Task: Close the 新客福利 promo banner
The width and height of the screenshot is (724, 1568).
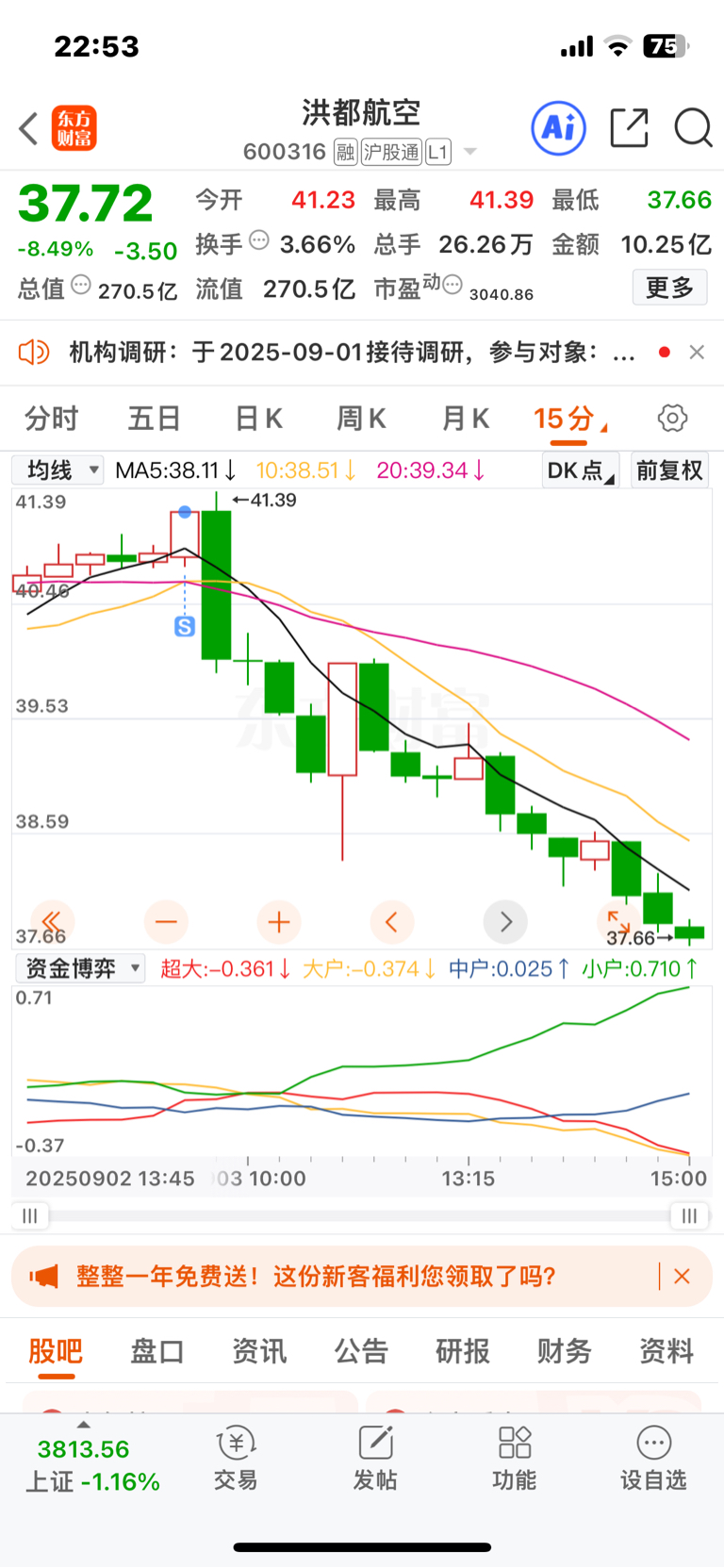Action: 683,1276
